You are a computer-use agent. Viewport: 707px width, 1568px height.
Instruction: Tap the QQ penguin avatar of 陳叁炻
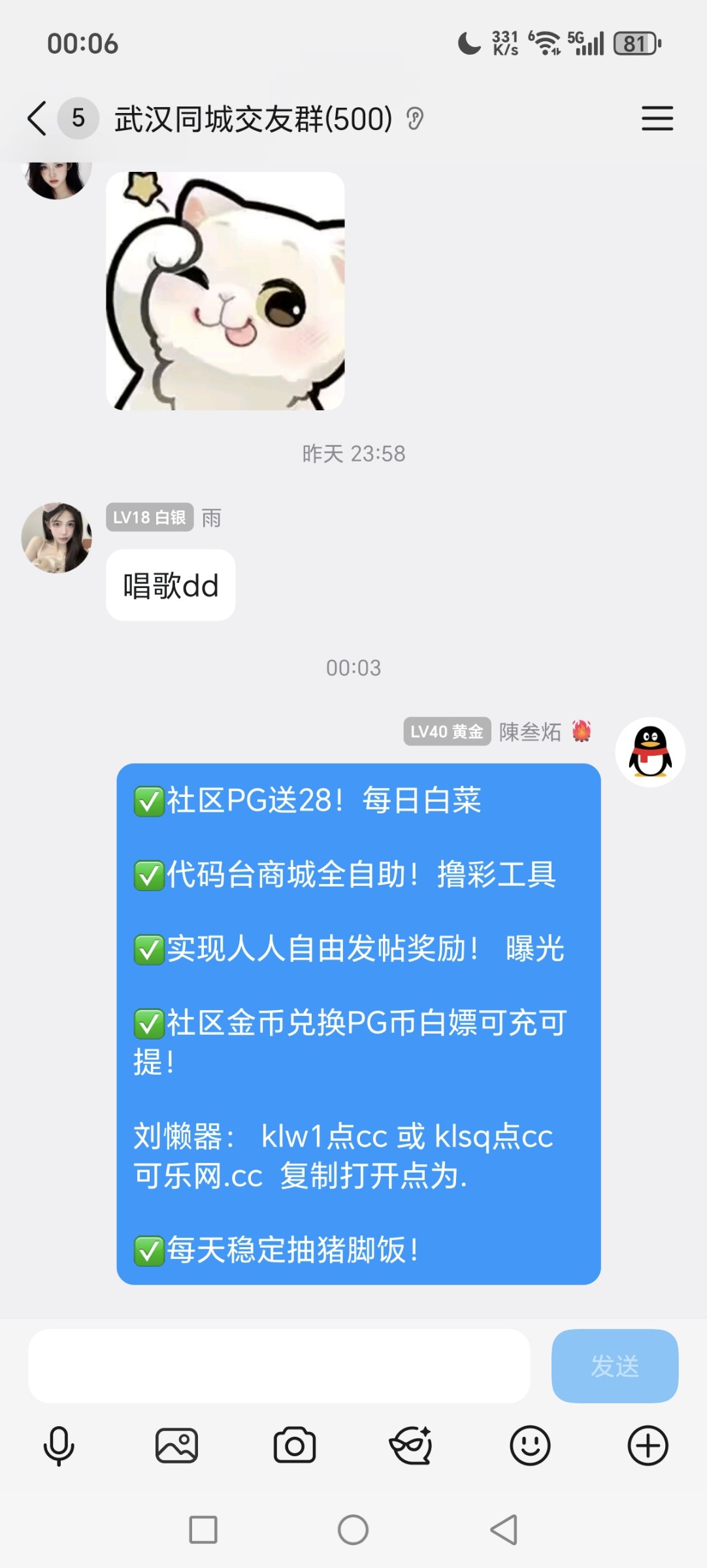649,751
